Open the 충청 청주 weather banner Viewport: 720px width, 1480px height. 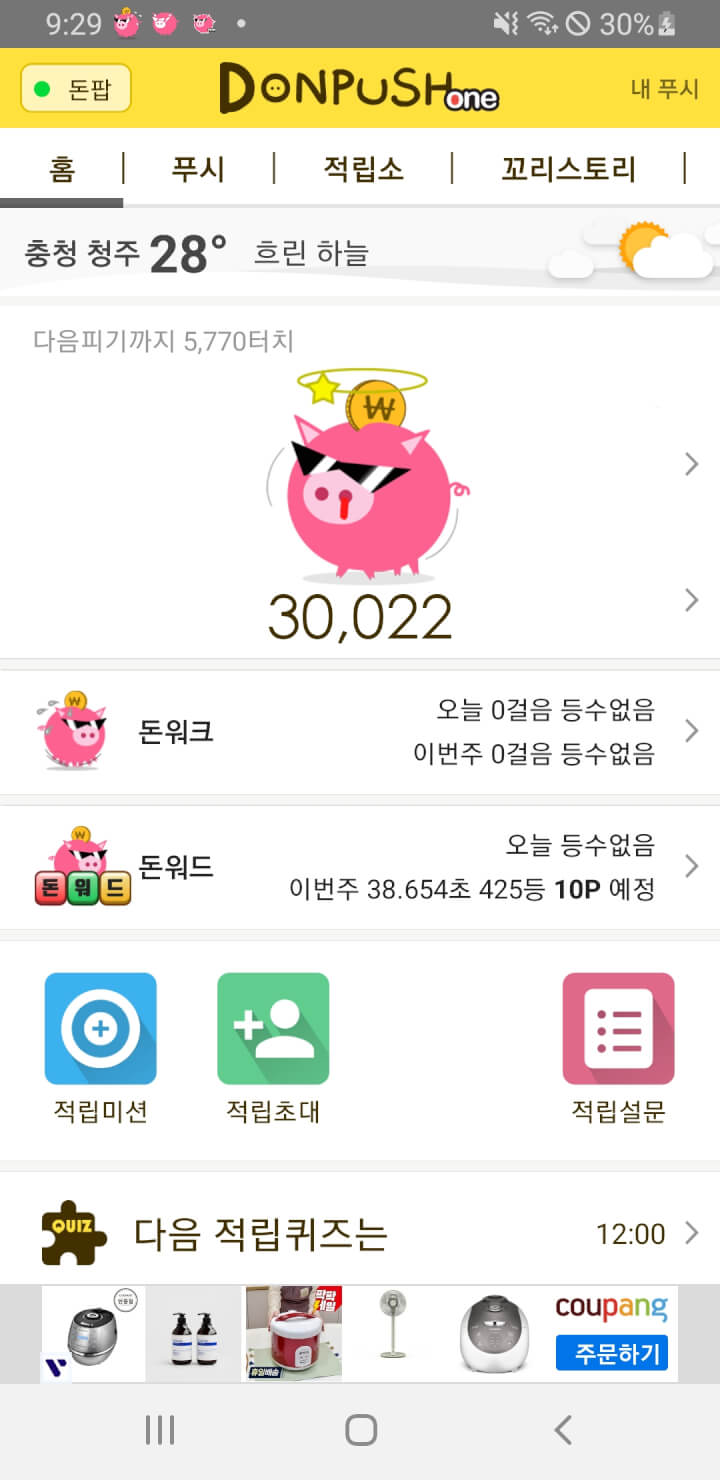(x=360, y=251)
